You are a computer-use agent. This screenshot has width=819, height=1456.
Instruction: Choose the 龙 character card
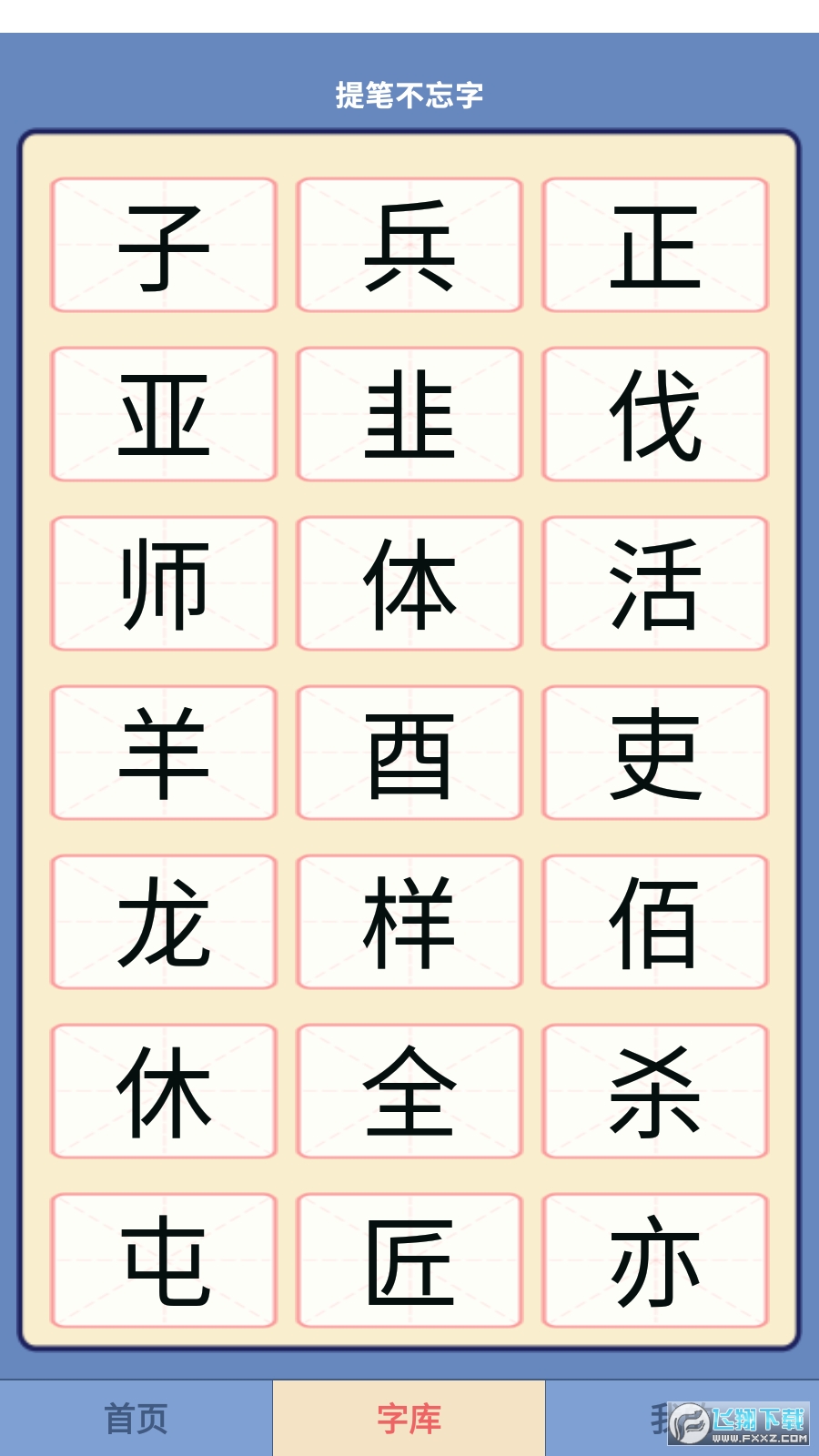pos(164,922)
